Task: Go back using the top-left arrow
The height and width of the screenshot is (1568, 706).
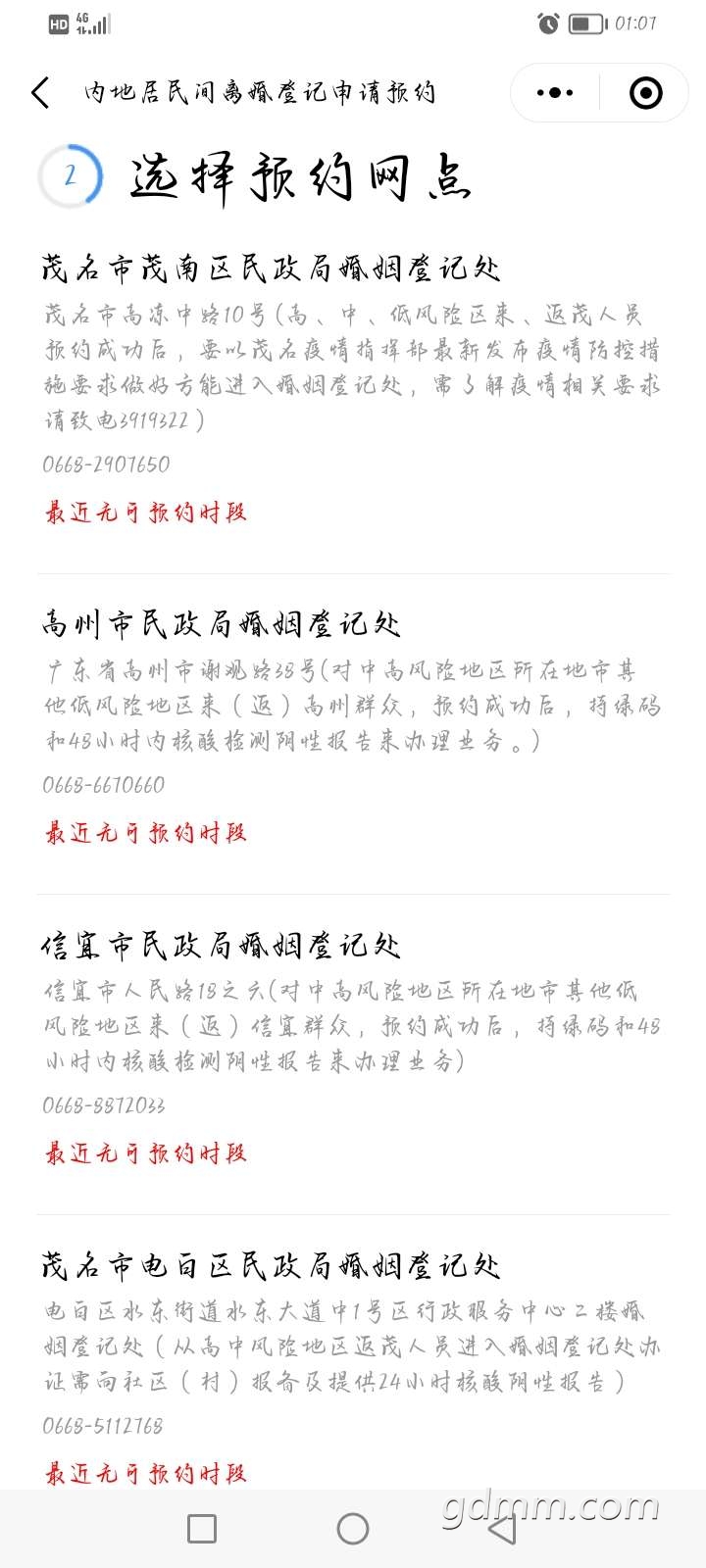Action: pyautogui.click(x=40, y=93)
